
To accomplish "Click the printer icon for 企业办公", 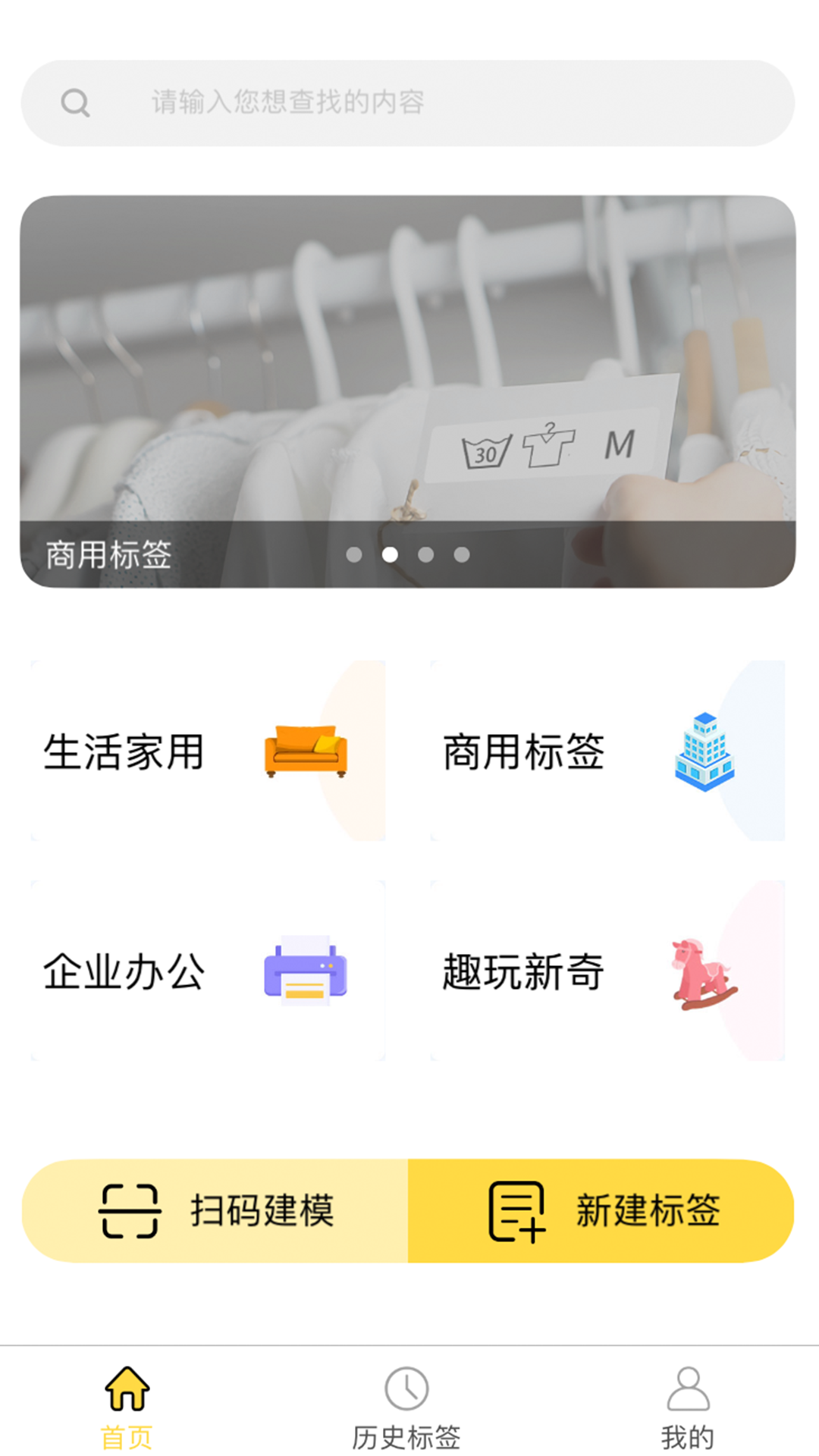I will tap(306, 972).
